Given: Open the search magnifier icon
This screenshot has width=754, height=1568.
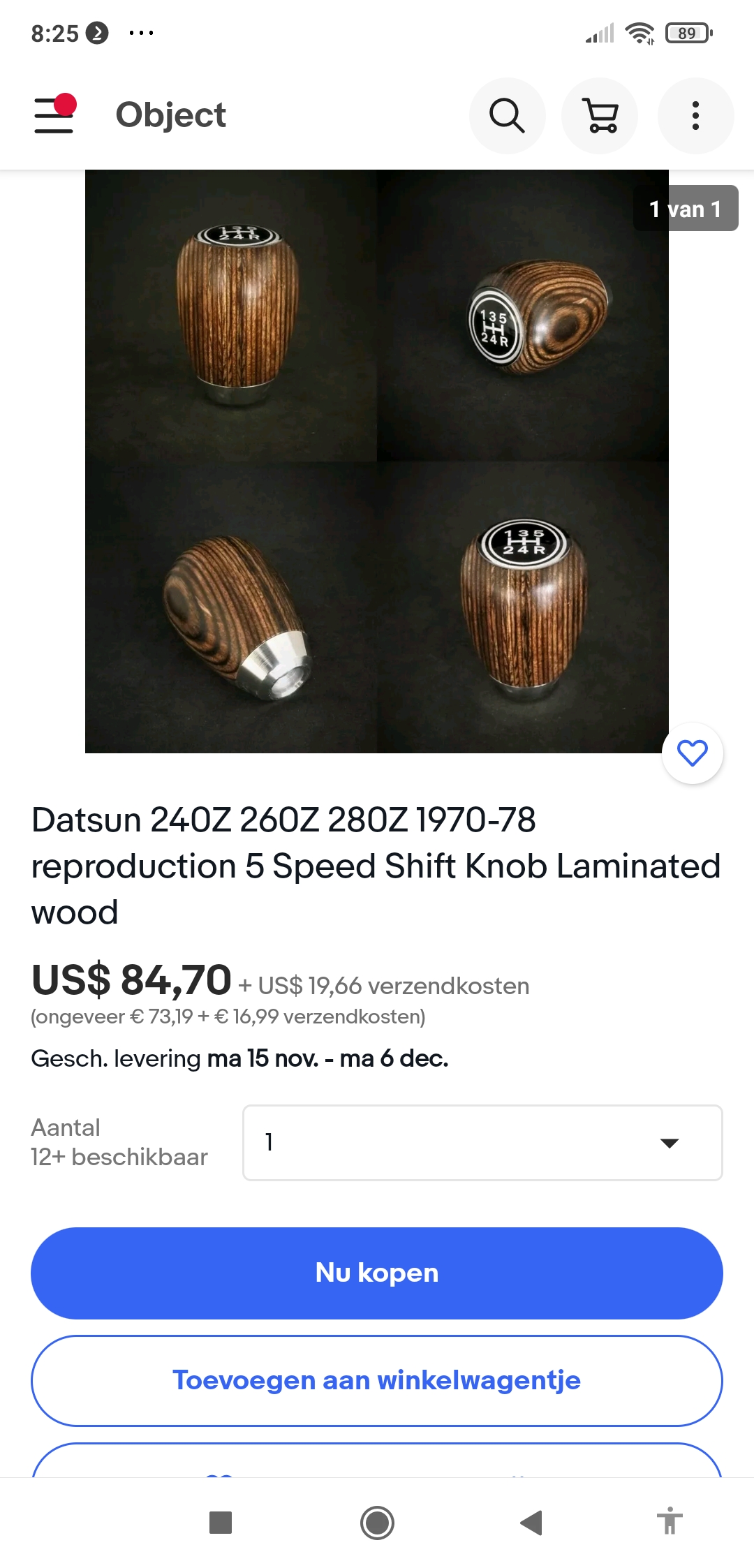Looking at the screenshot, I should [507, 115].
